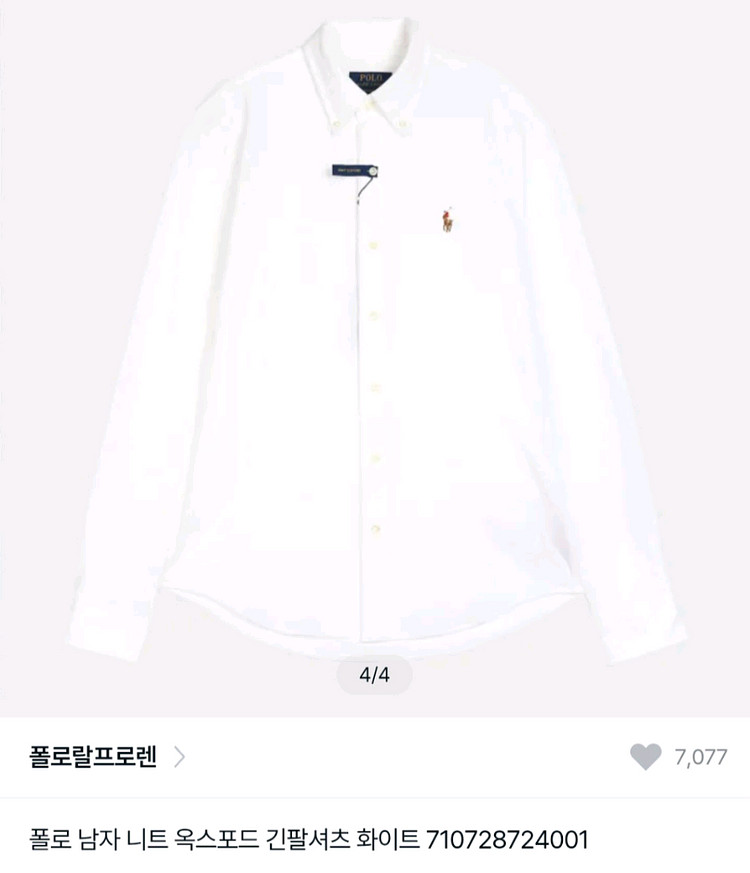The image size is (750, 873).
Task: Open the 폴로랄프로렌 brand page
Action: coord(106,756)
